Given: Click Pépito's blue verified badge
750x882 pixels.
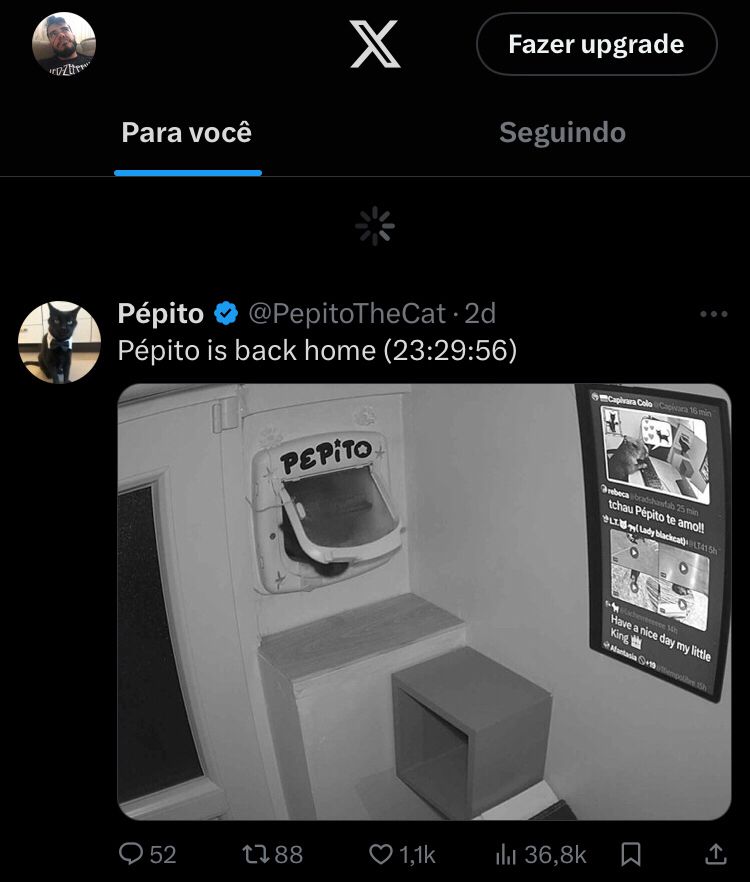Looking at the screenshot, I should [222, 313].
